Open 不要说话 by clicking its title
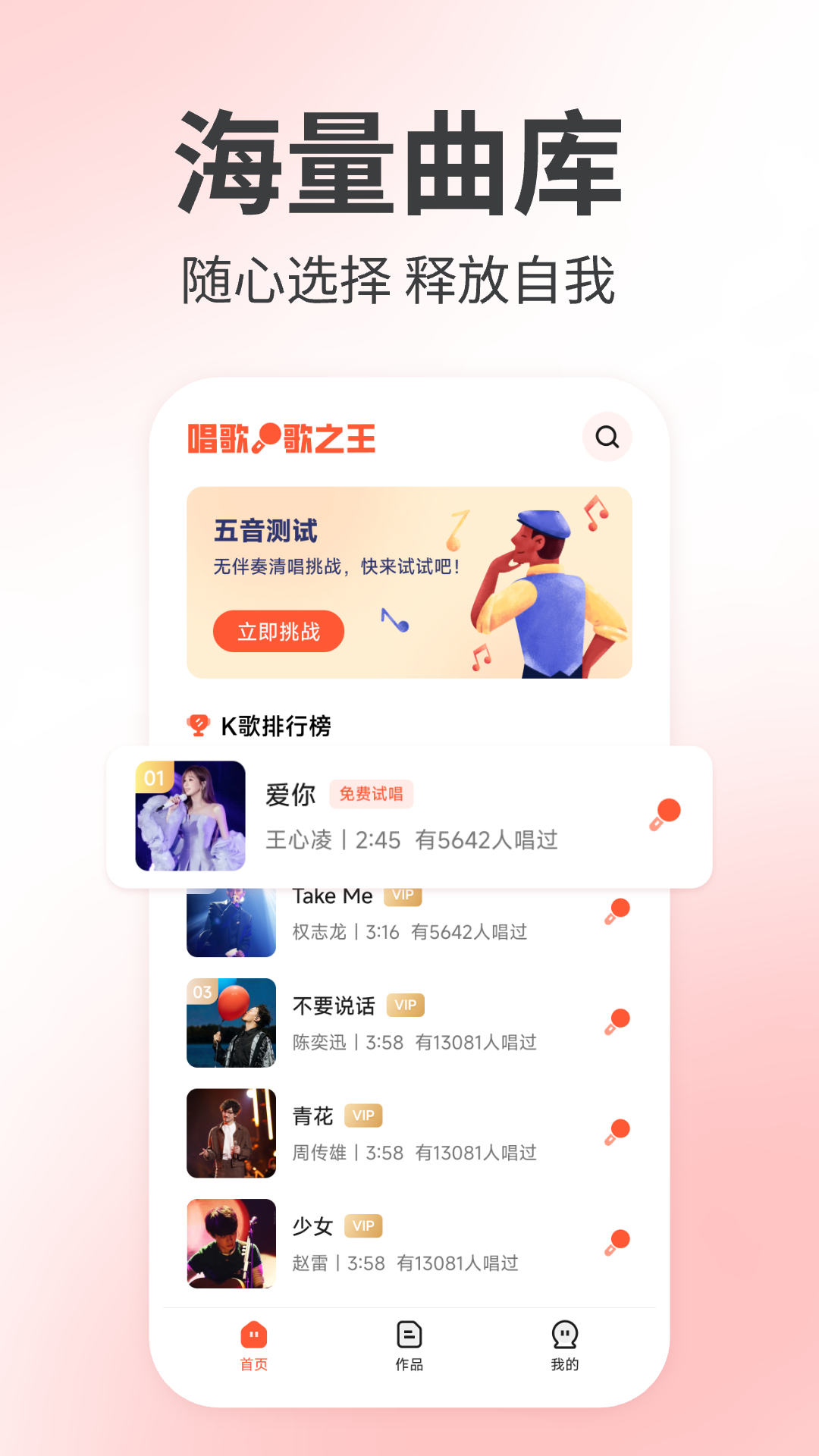Viewport: 819px width, 1456px height. pyautogui.click(x=334, y=1005)
